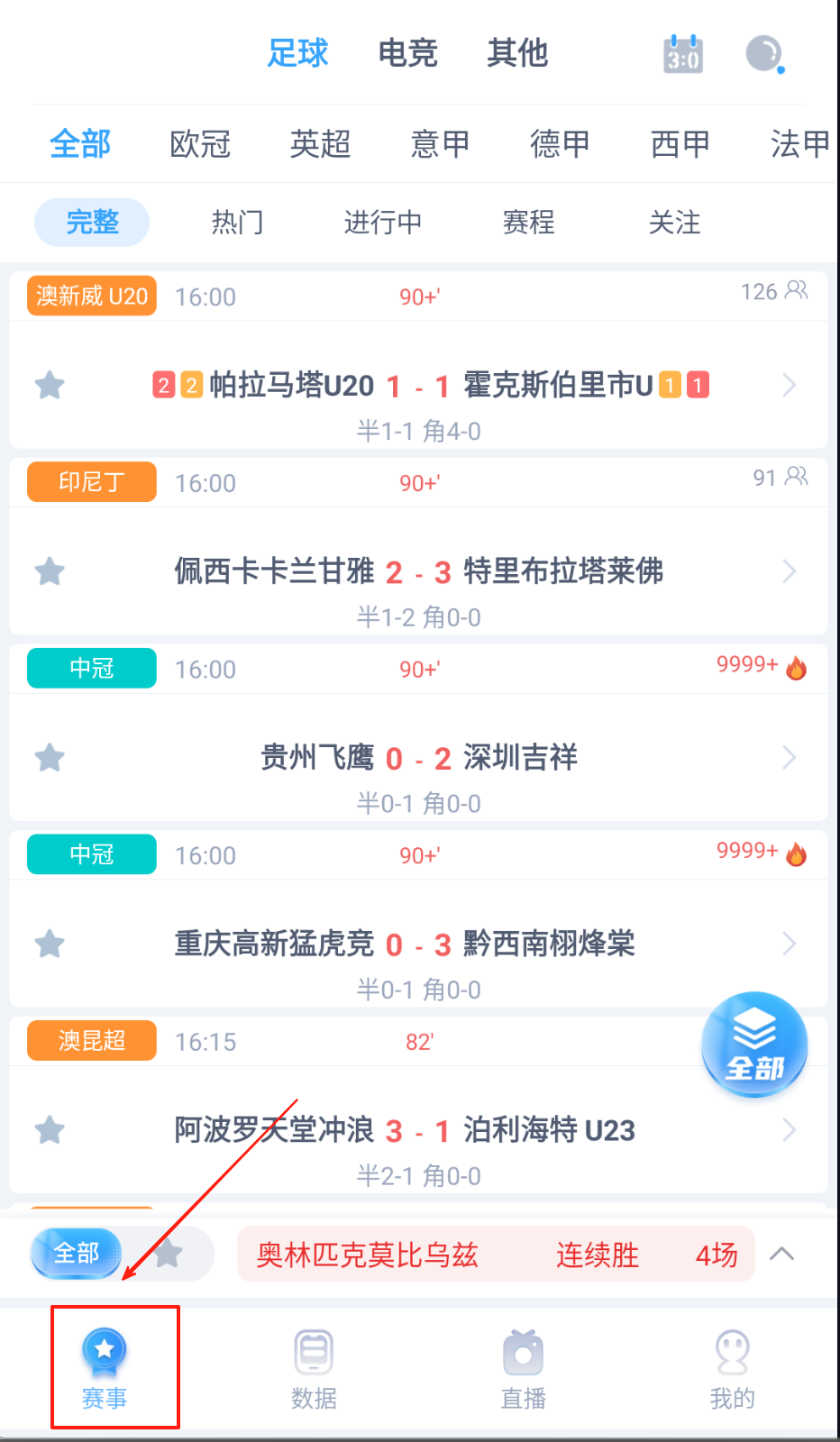Star the 重庆高新猛虎竞 match

(50, 945)
